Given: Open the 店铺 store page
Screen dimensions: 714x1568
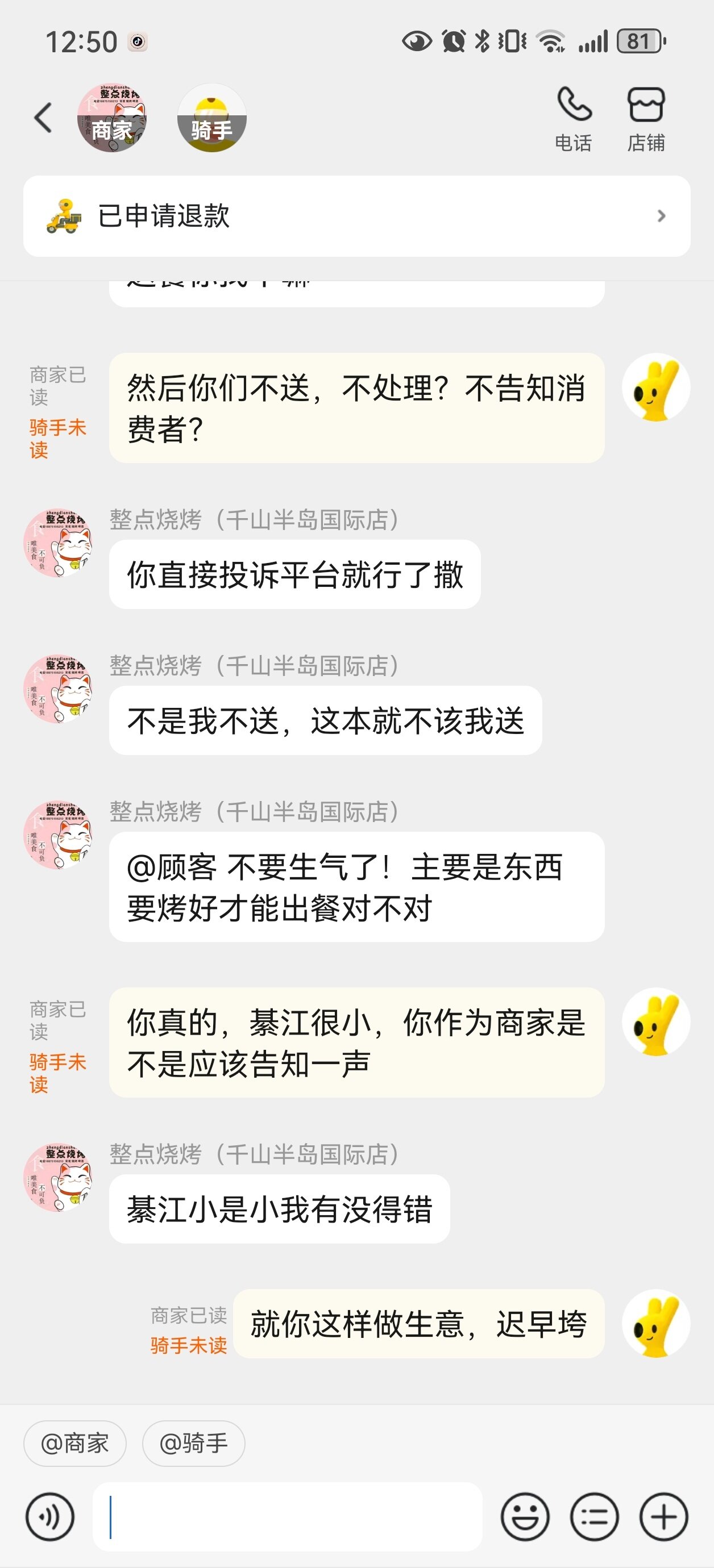Looking at the screenshot, I should click(x=646, y=119).
